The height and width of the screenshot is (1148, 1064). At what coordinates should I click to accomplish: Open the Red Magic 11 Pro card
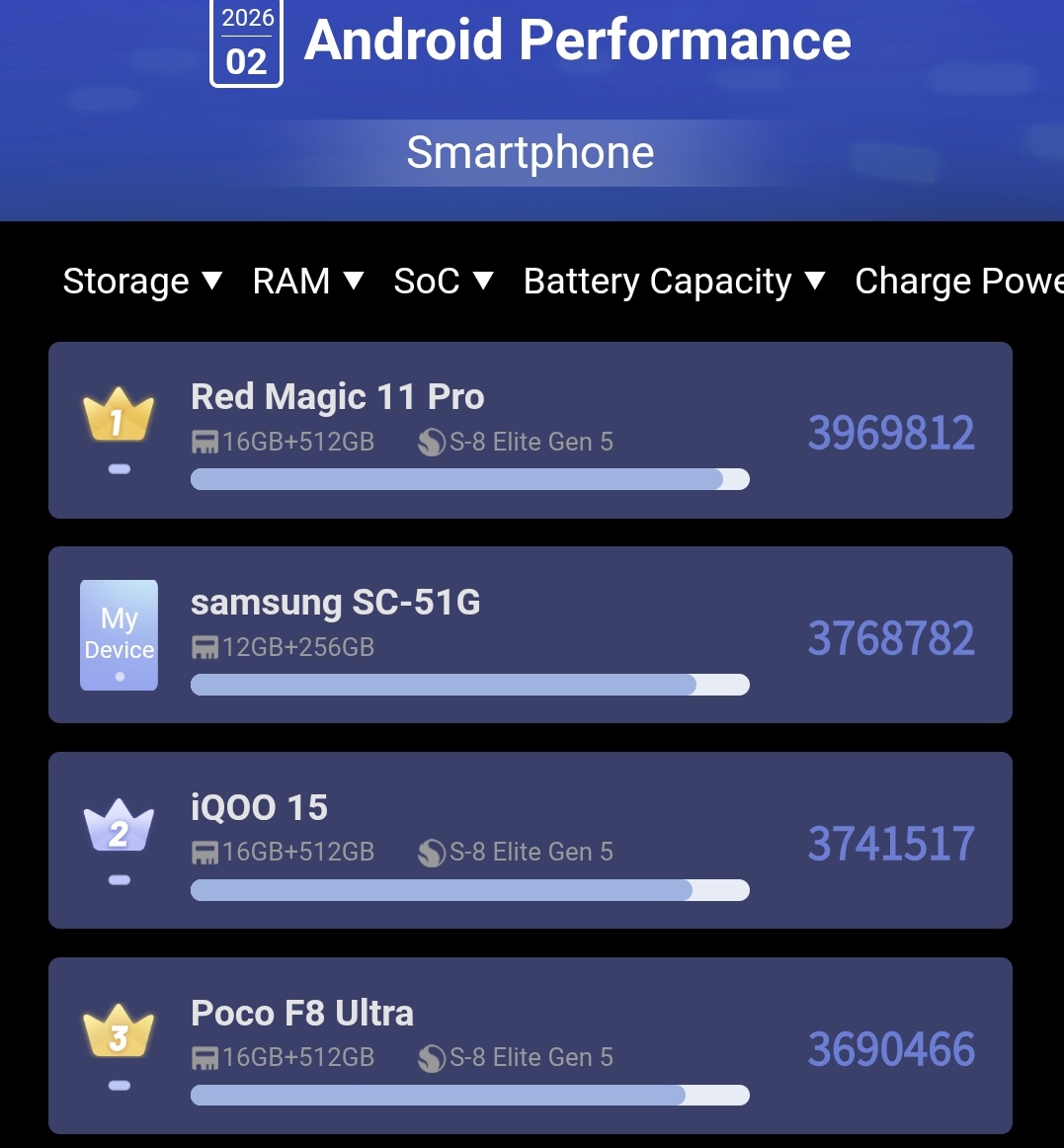pyautogui.click(x=530, y=431)
